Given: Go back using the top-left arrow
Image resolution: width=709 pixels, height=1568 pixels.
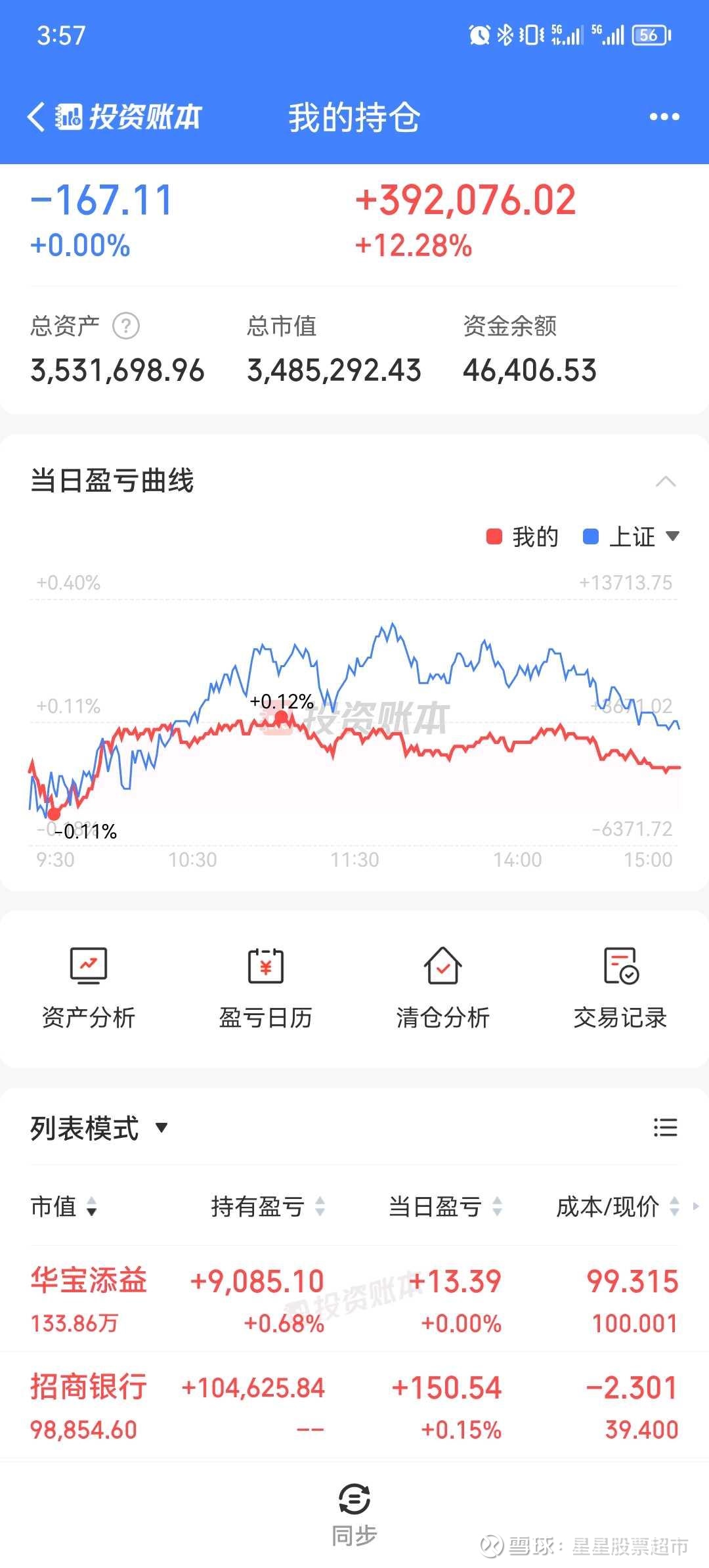Looking at the screenshot, I should 36,118.
